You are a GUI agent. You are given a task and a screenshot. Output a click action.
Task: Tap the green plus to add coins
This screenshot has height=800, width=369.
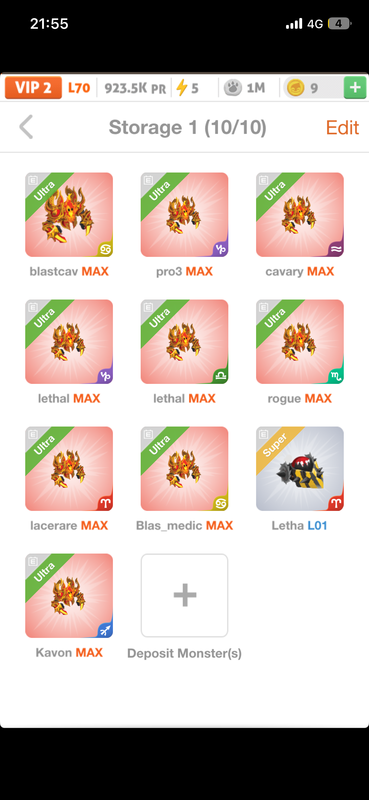[x=355, y=88]
